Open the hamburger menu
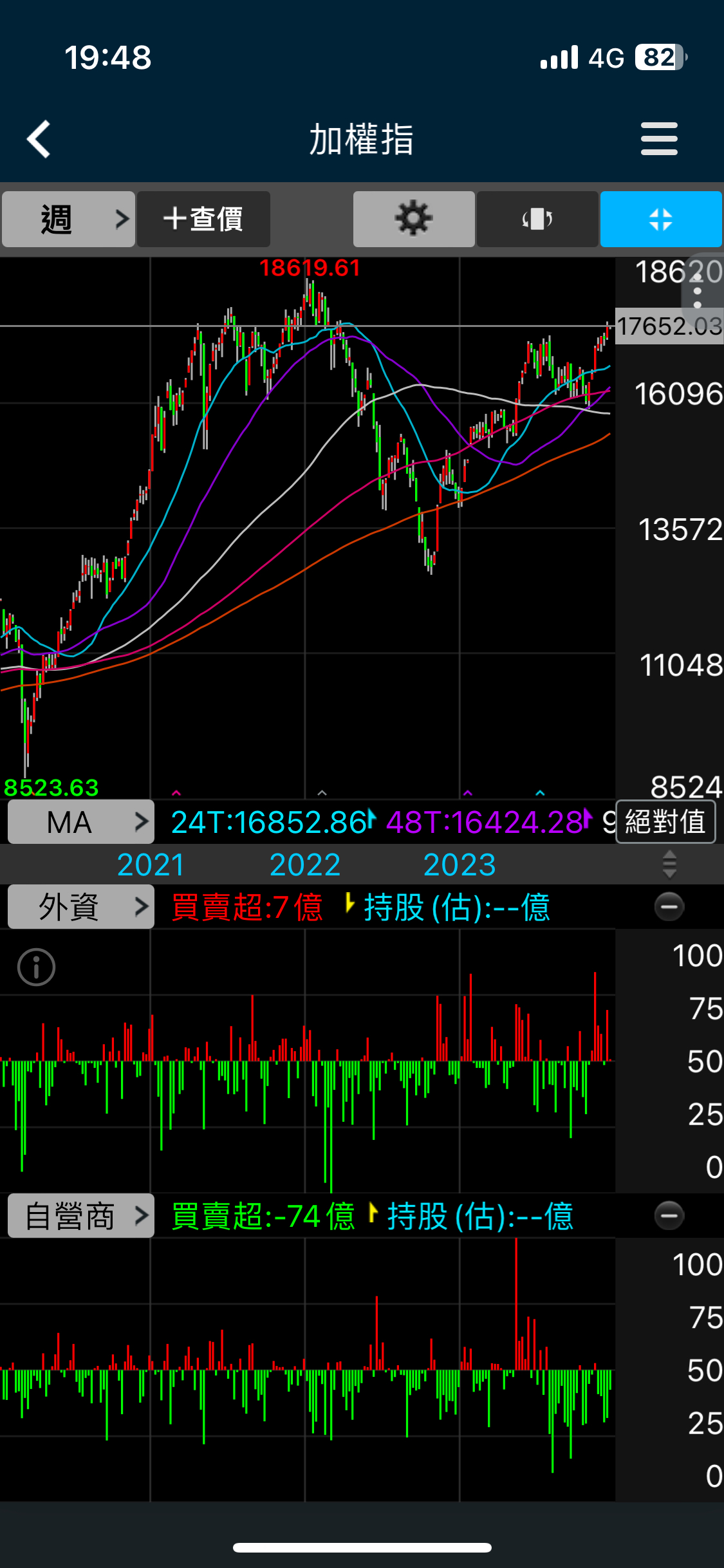This screenshot has width=724, height=1568. point(659,139)
